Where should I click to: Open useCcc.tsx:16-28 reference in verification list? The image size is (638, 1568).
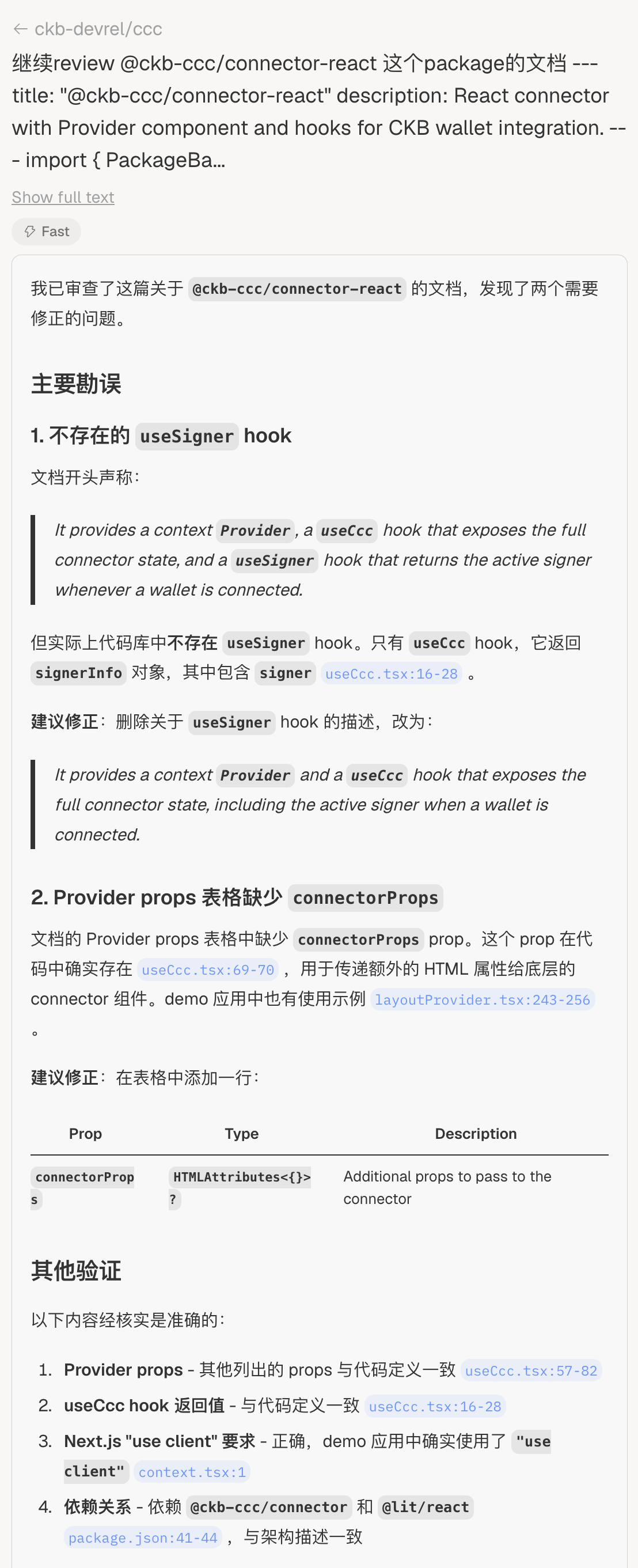coord(435,1406)
